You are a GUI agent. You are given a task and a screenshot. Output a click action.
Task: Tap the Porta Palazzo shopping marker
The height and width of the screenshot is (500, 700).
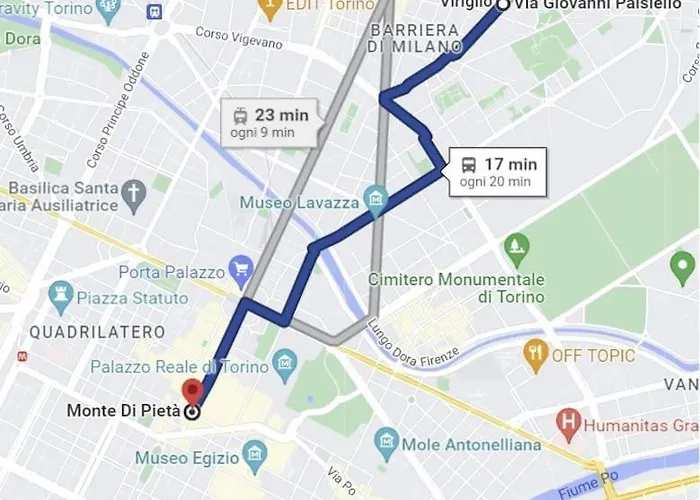(240, 267)
